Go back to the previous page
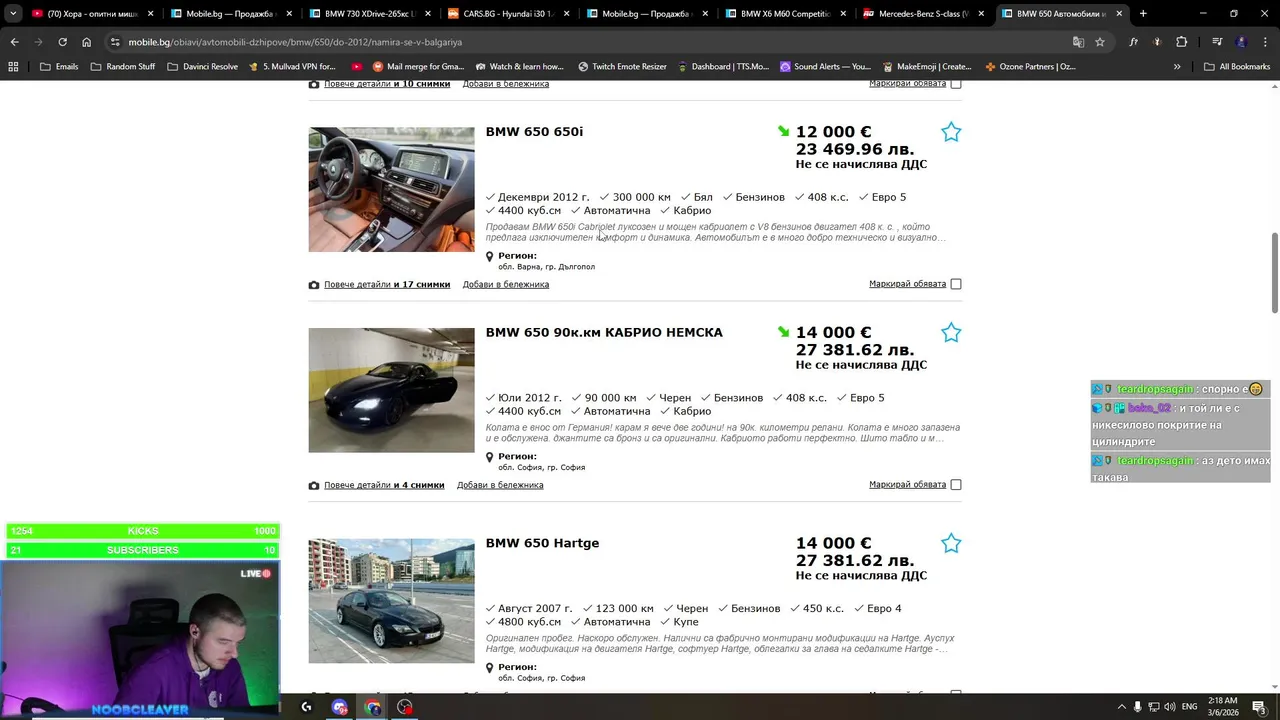The height and width of the screenshot is (720, 1280). [14, 42]
